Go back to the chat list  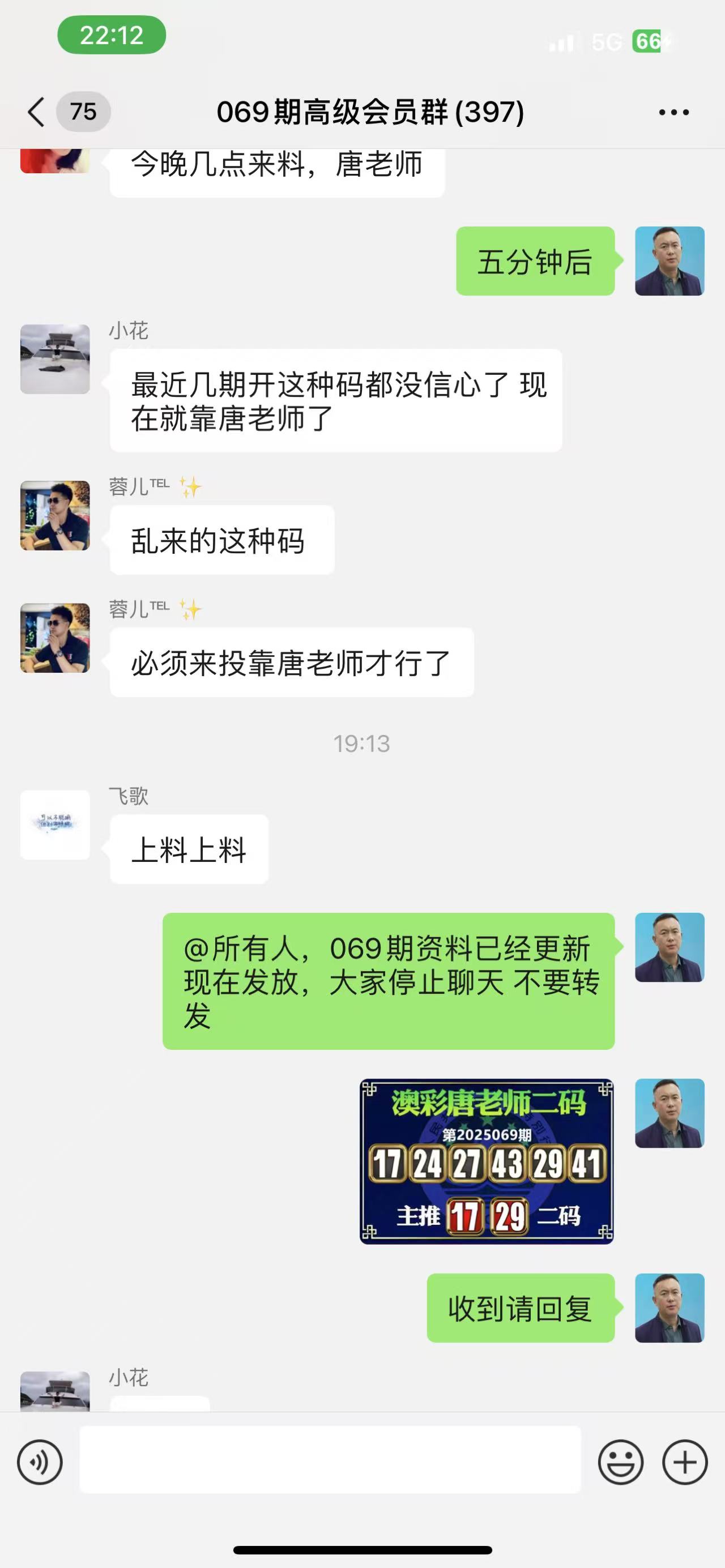(x=36, y=112)
